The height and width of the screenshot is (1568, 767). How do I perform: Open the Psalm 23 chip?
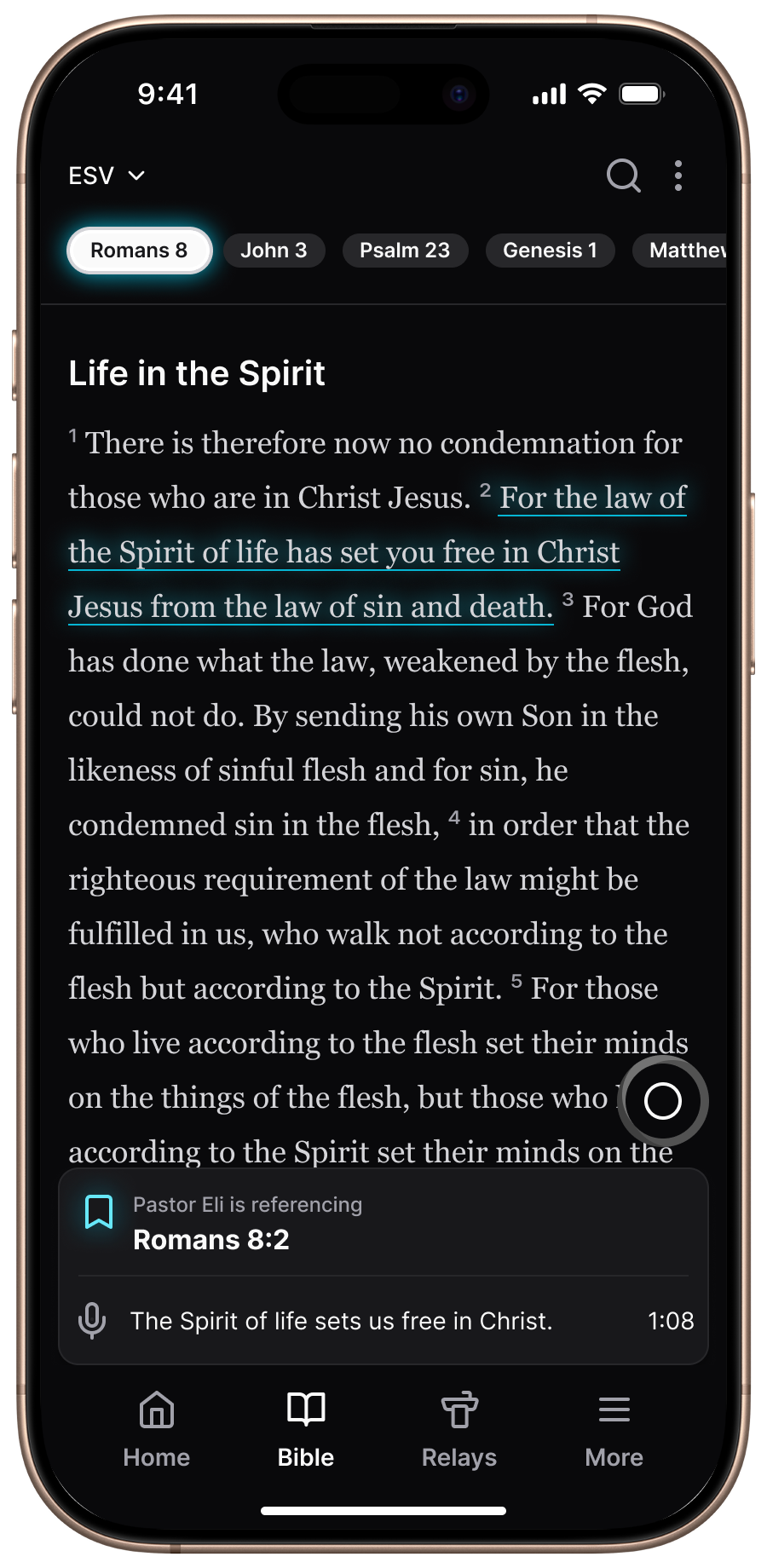(x=405, y=251)
